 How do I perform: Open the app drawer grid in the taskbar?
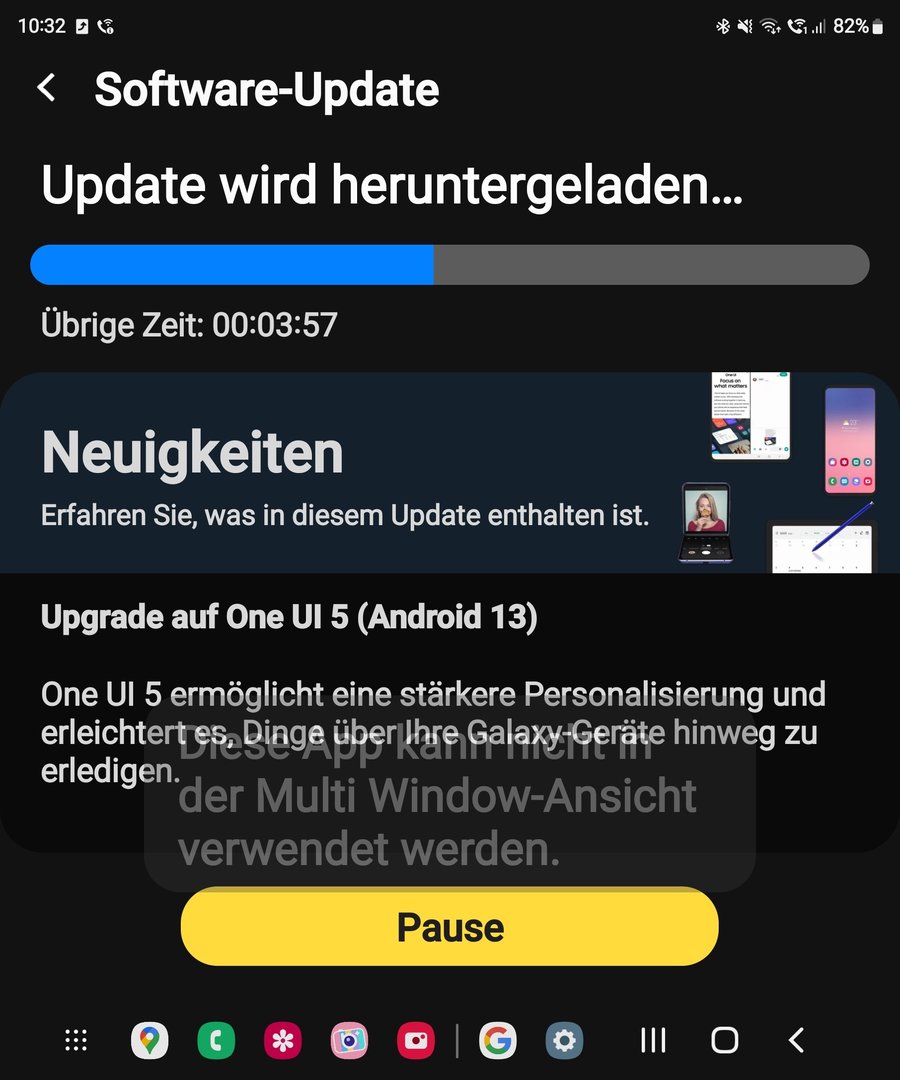click(76, 1040)
